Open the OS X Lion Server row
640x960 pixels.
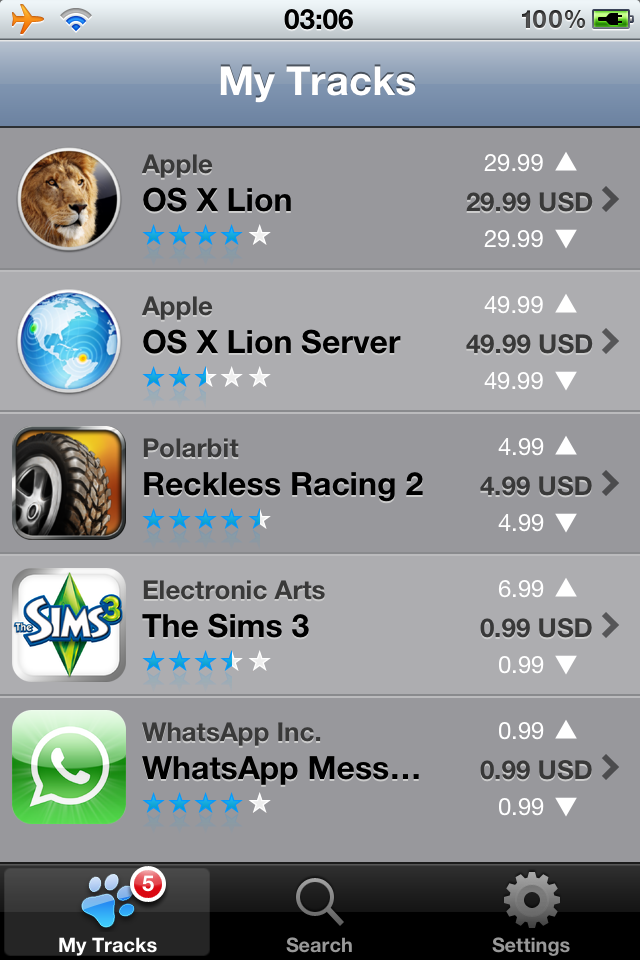pyautogui.click(x=320, y=342)
